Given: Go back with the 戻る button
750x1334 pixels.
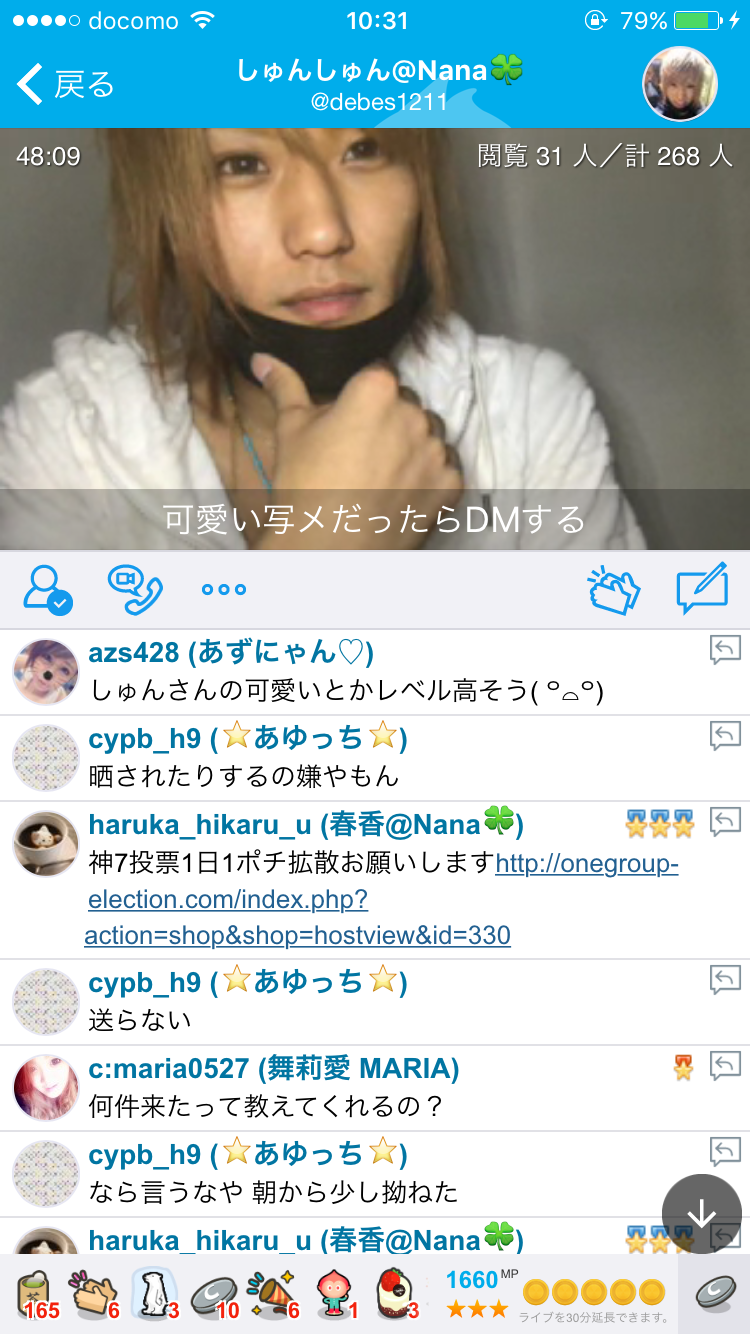Looking at the screenshot, I should pyautogui.click(x=66, y=85).
